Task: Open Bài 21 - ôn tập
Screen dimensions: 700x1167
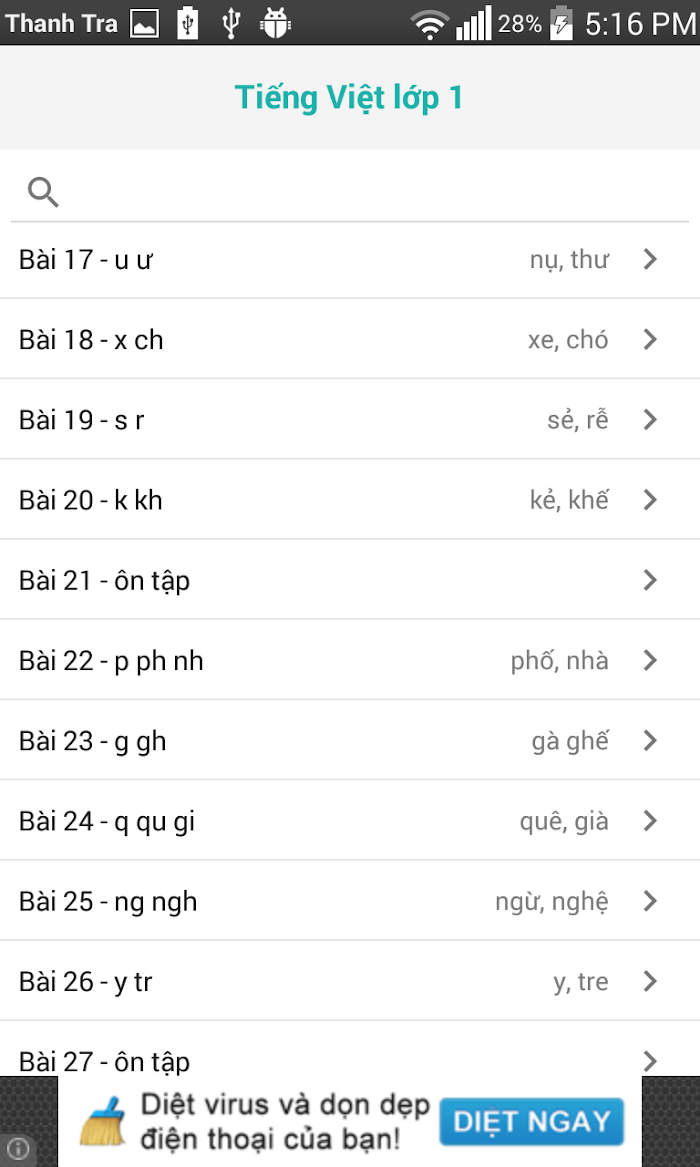Action: point(350,580)
